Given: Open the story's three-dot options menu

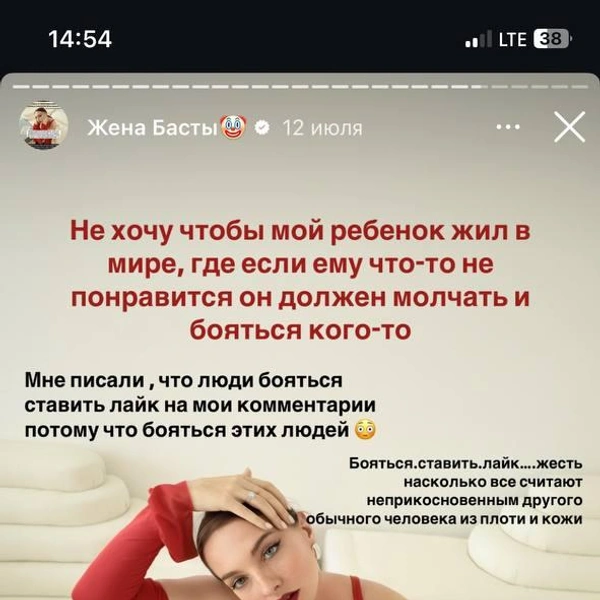Looking at the screenshot, I should point(508,128).
